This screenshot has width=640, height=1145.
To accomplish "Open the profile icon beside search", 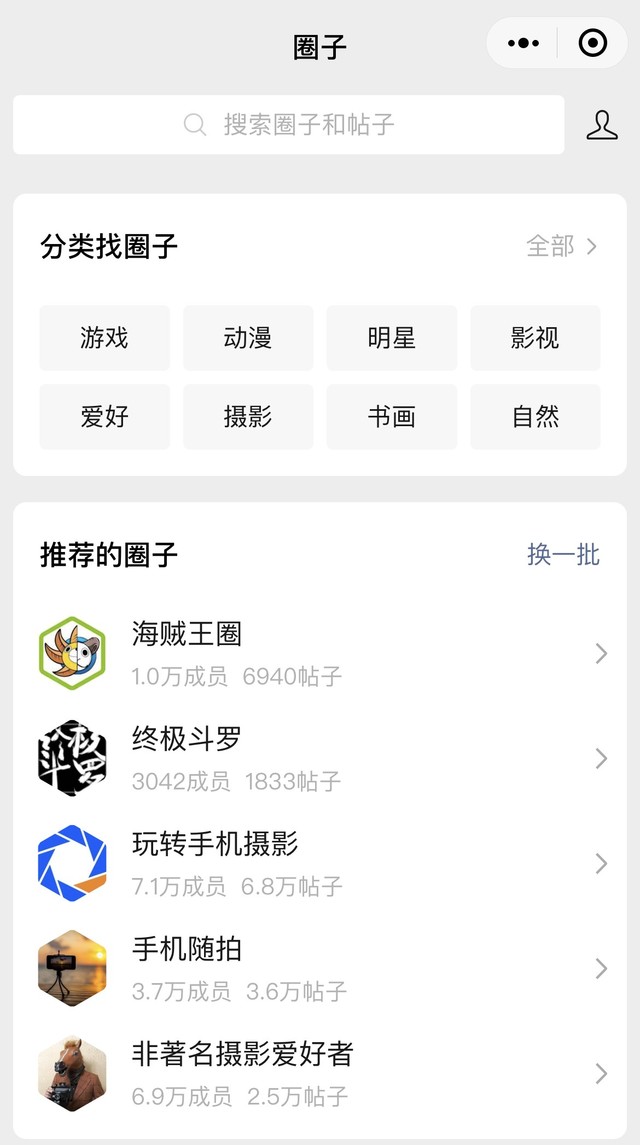I will 601,126.
